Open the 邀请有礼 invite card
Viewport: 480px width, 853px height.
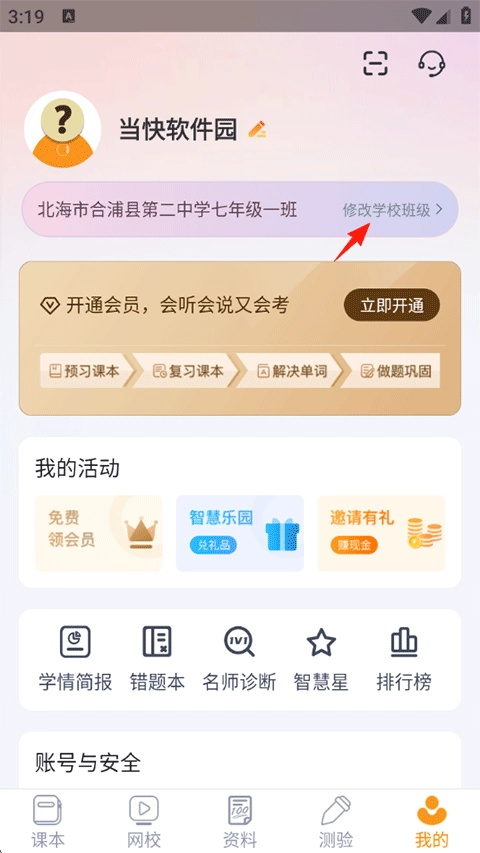coord(381,533)
